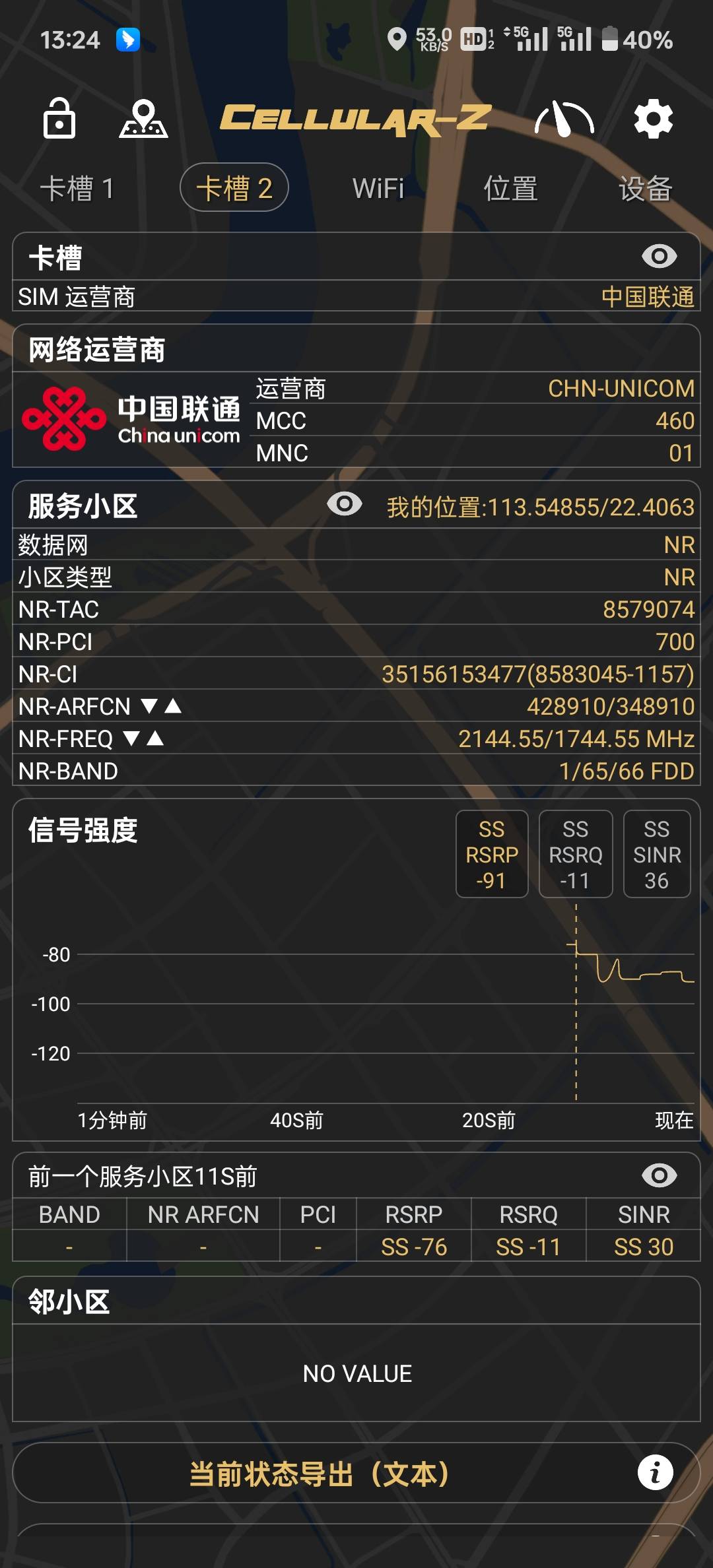Select the SS RSRQ signal chip
The image size is (713, 1568).
coord(576,854)
